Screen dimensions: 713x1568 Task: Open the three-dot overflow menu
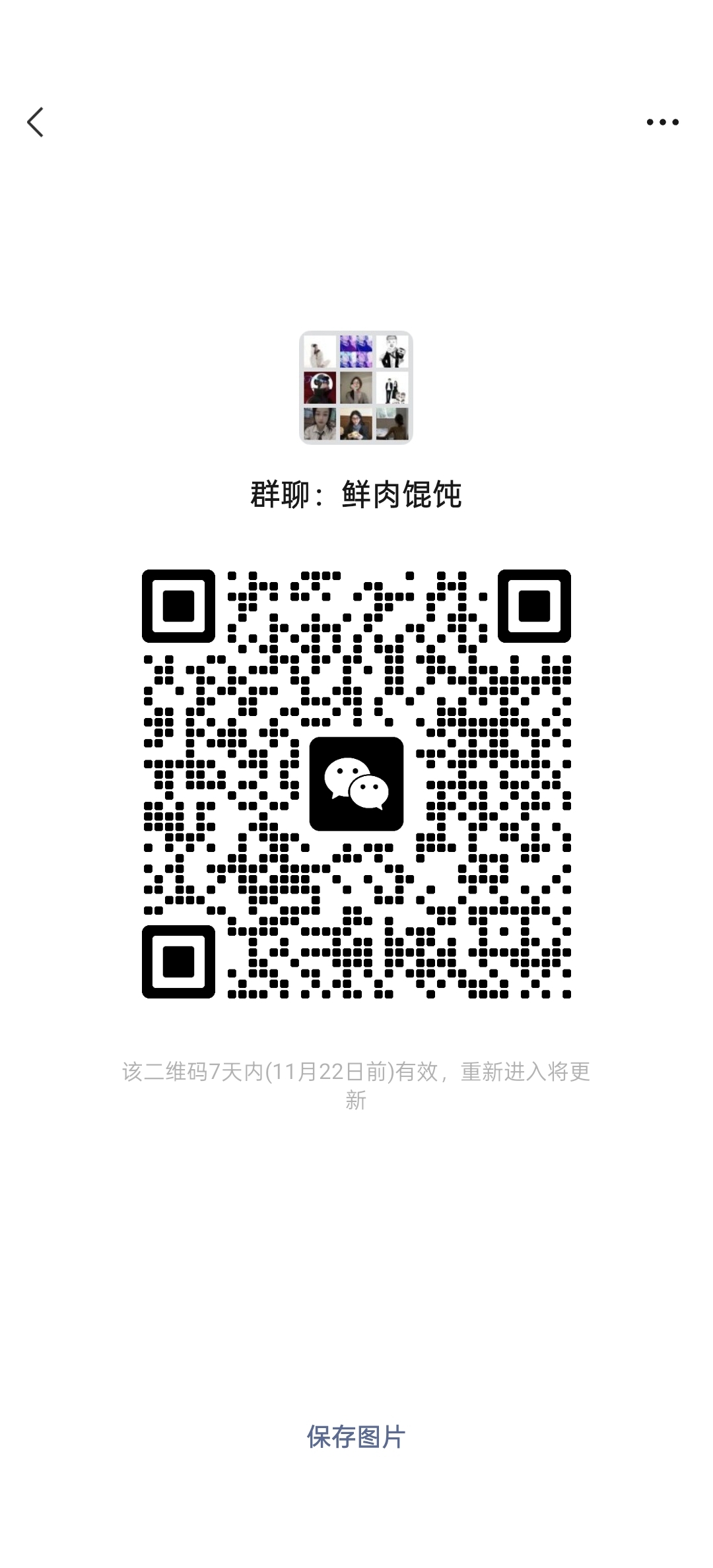click(x=662, y=122)
